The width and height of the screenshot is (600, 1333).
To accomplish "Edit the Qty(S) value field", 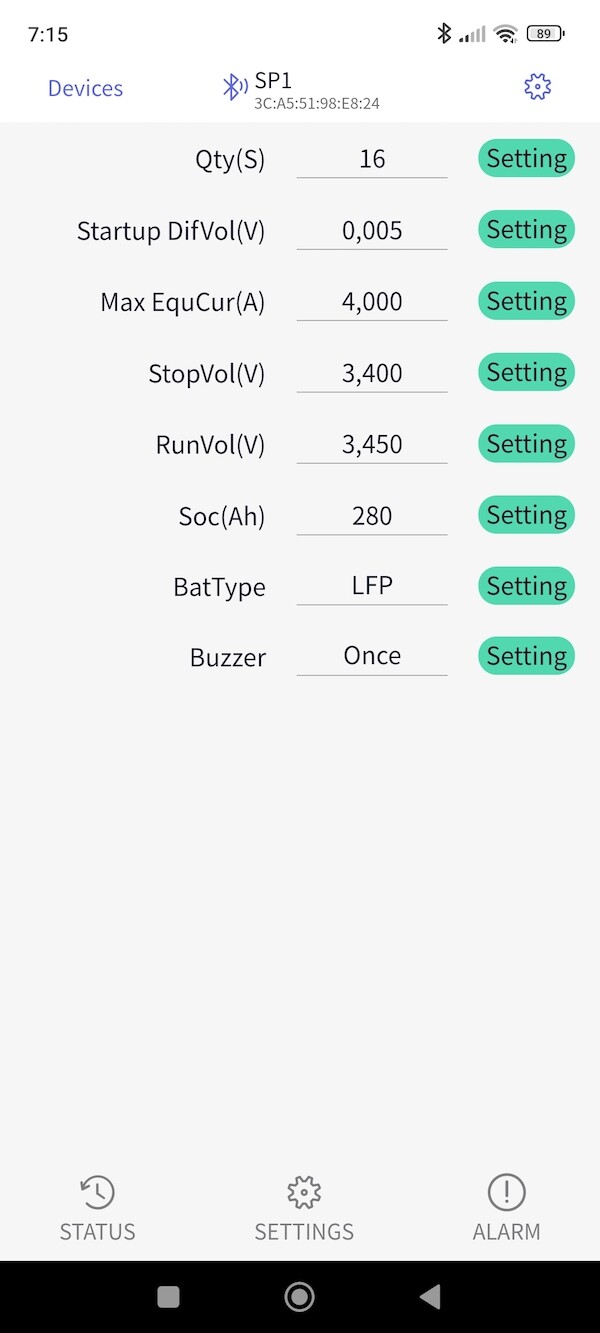I will (x=372, y=159).
